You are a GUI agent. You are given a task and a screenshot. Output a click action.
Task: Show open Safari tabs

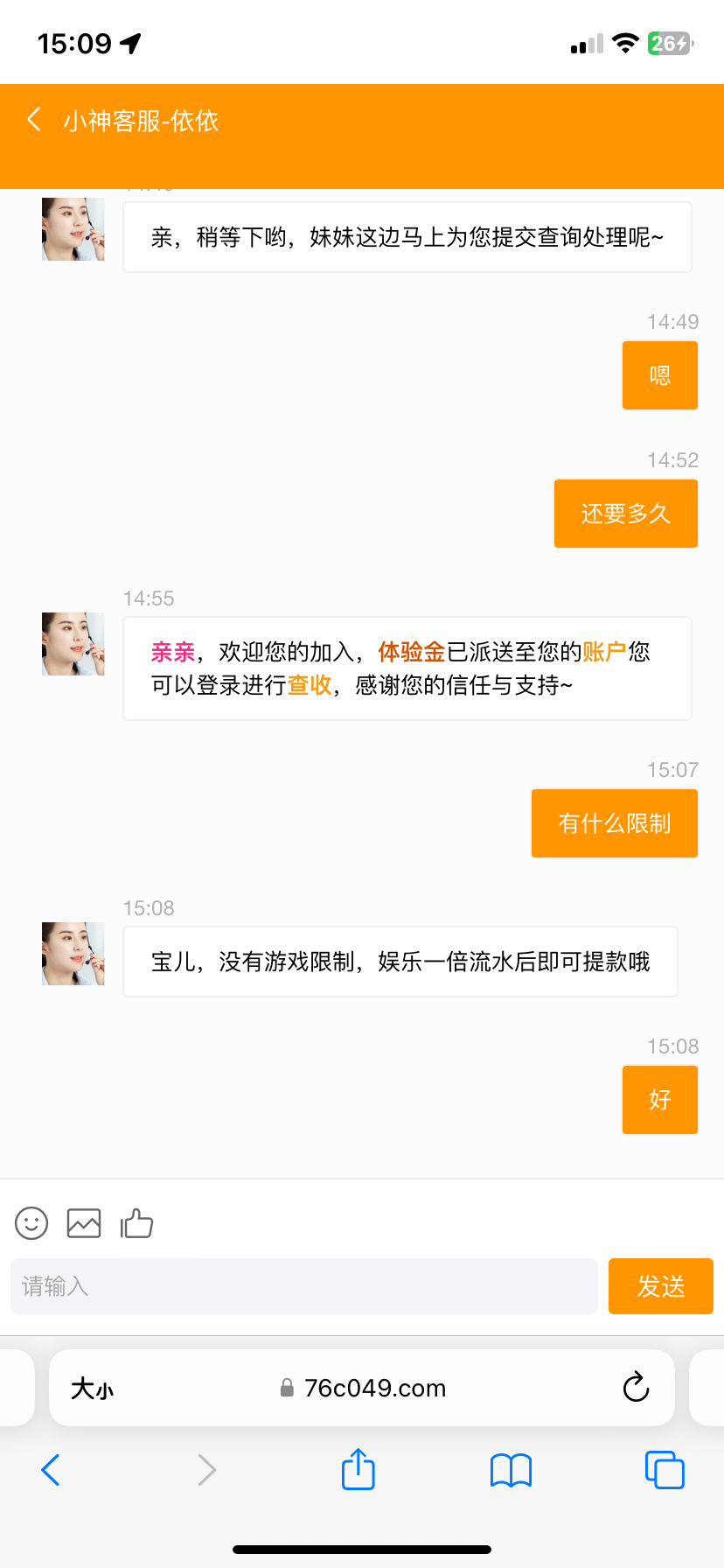[665, 1470]
